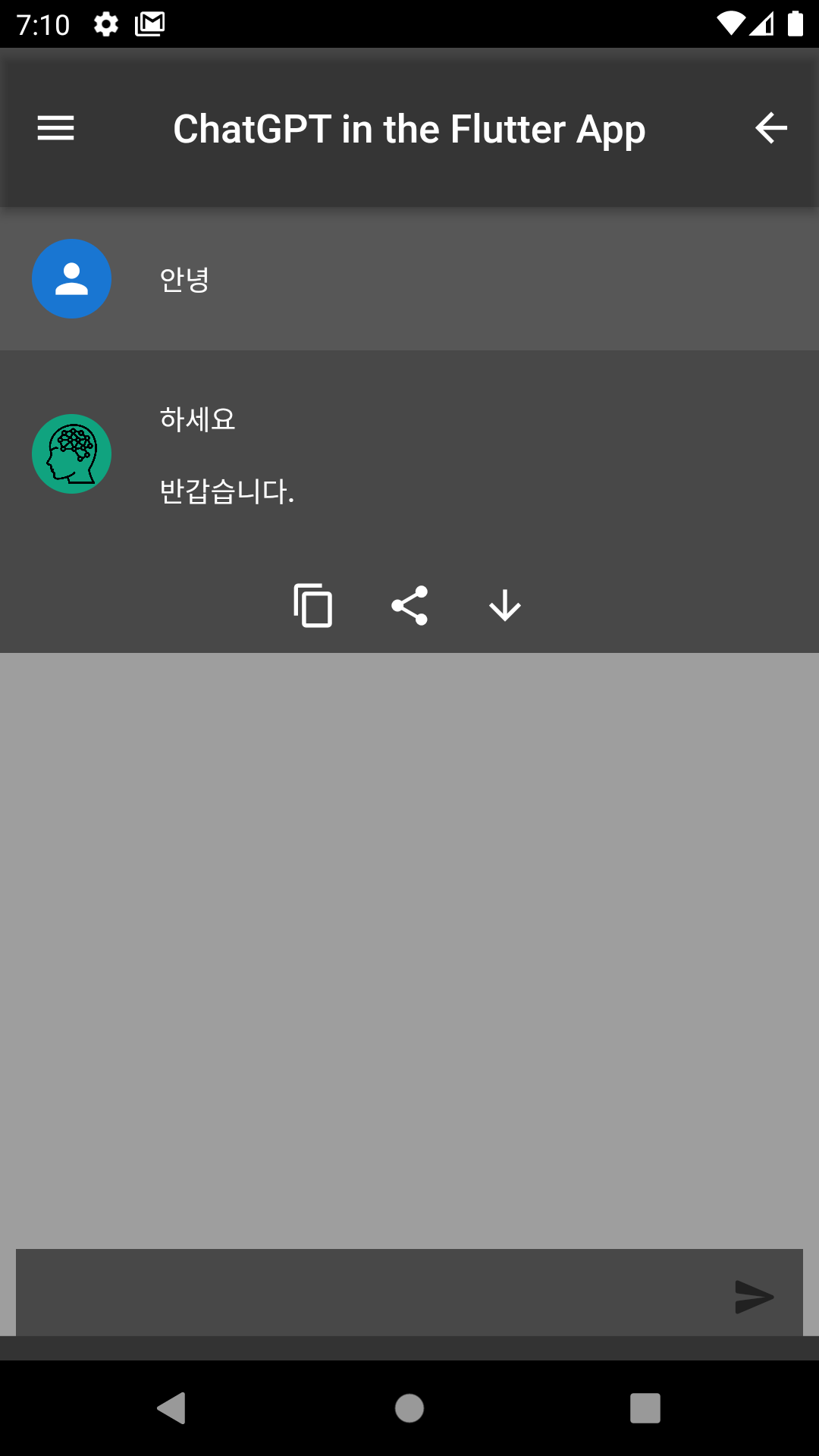819x1456 pixels.
Task: Select the message saying 안녕
Action: tap(184, 278)
